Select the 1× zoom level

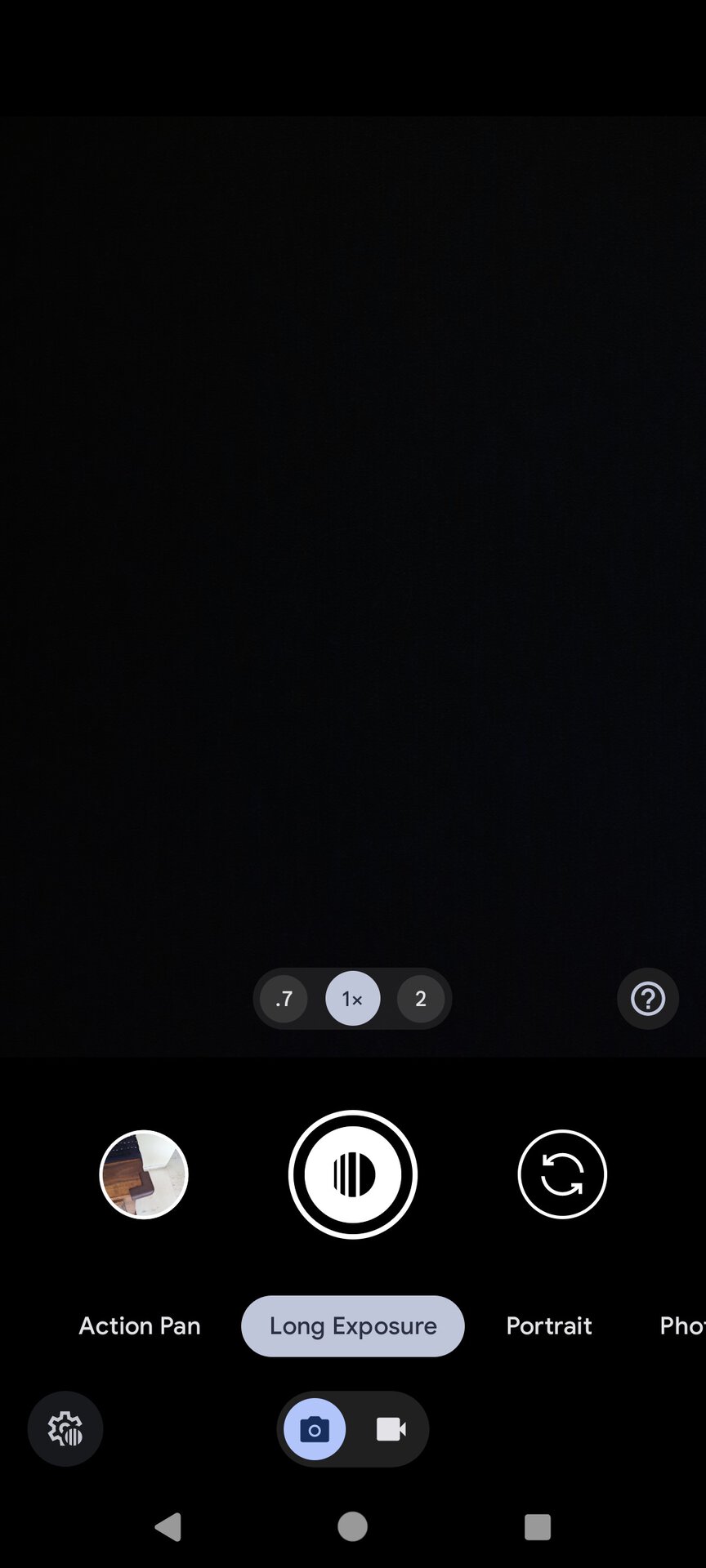pos(352,999)
